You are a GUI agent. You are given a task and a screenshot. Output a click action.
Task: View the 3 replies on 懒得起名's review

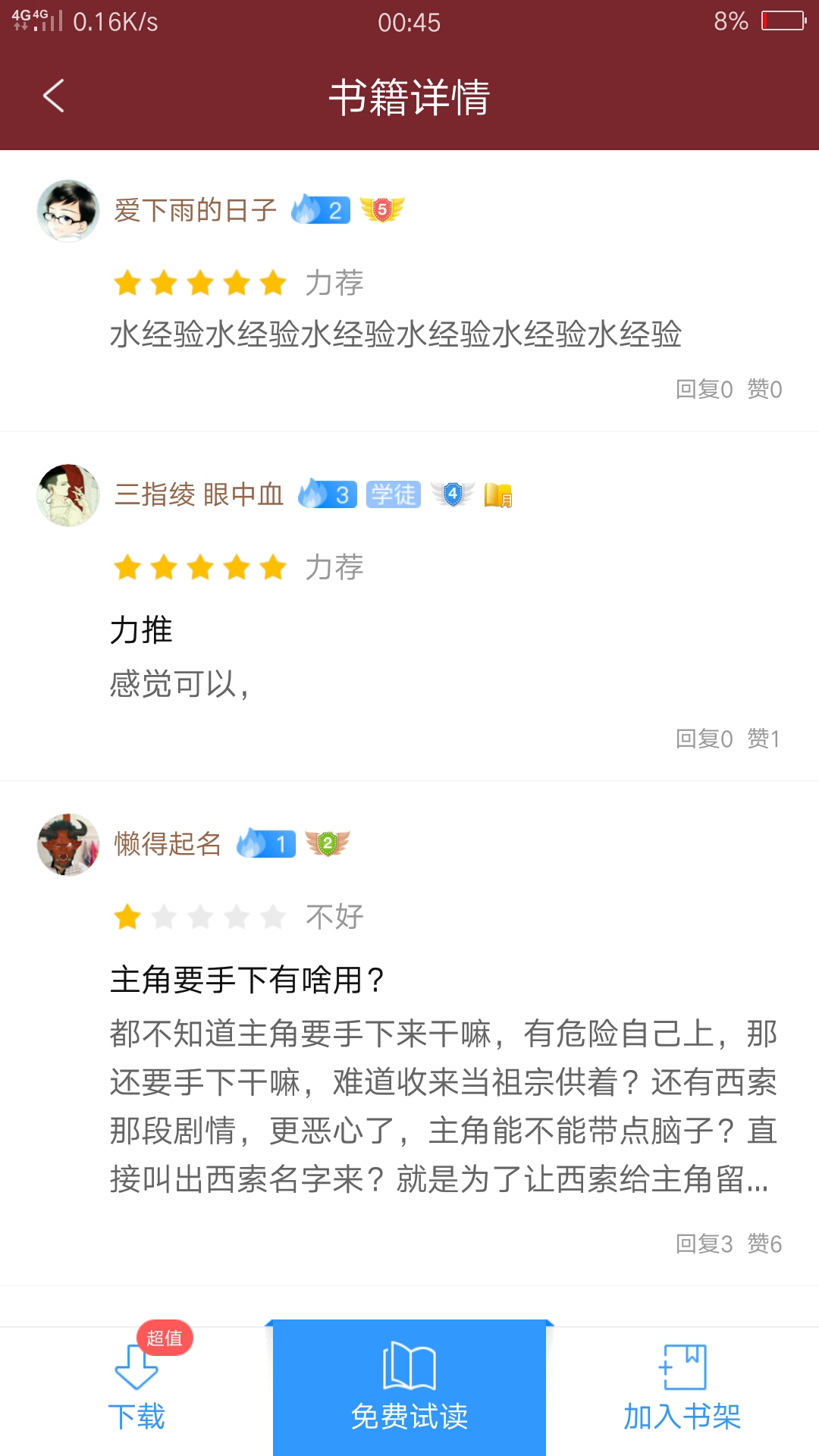[704, 1244]
